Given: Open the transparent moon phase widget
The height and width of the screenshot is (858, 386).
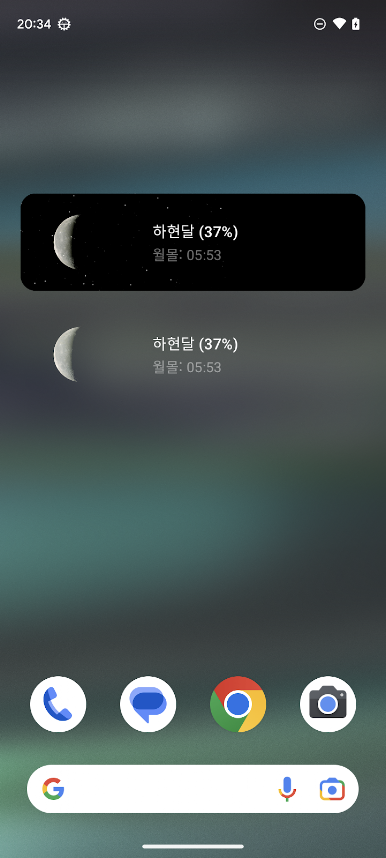Looking at the screenshot, I should pos(193,354).
